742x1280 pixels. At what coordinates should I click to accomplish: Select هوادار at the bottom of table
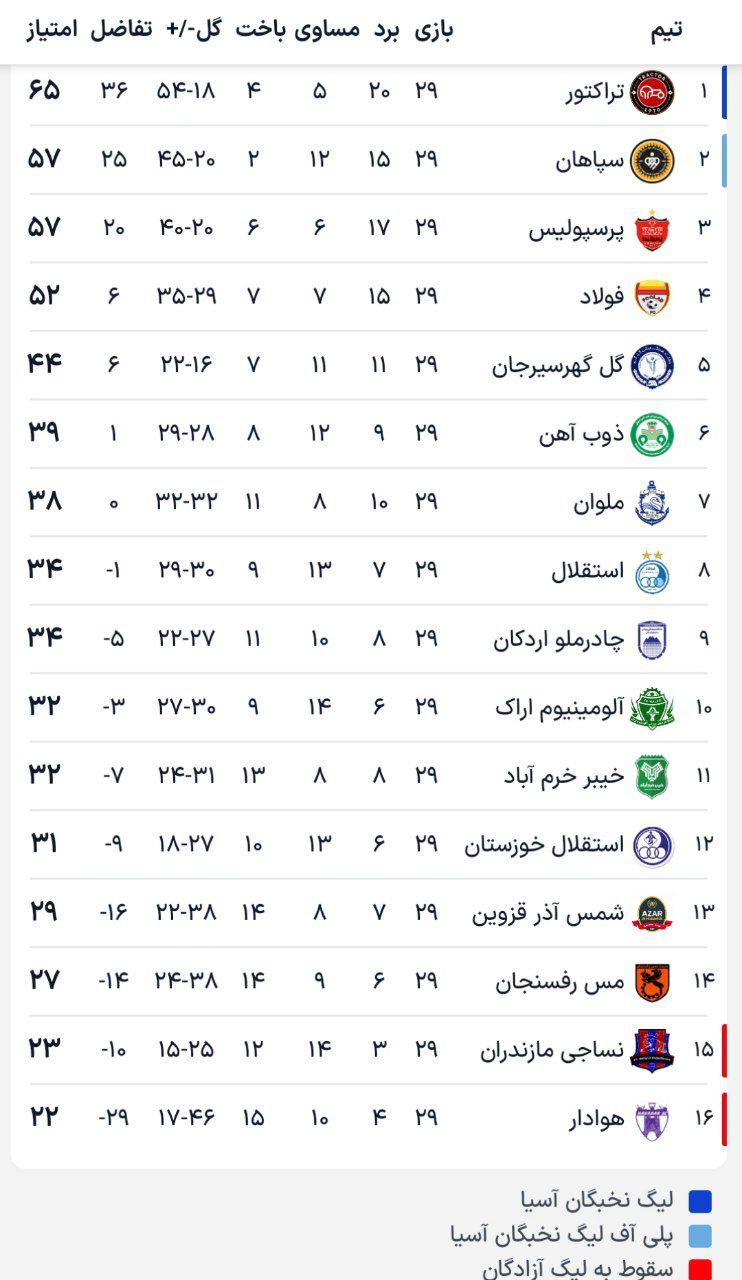point(370,1118)
